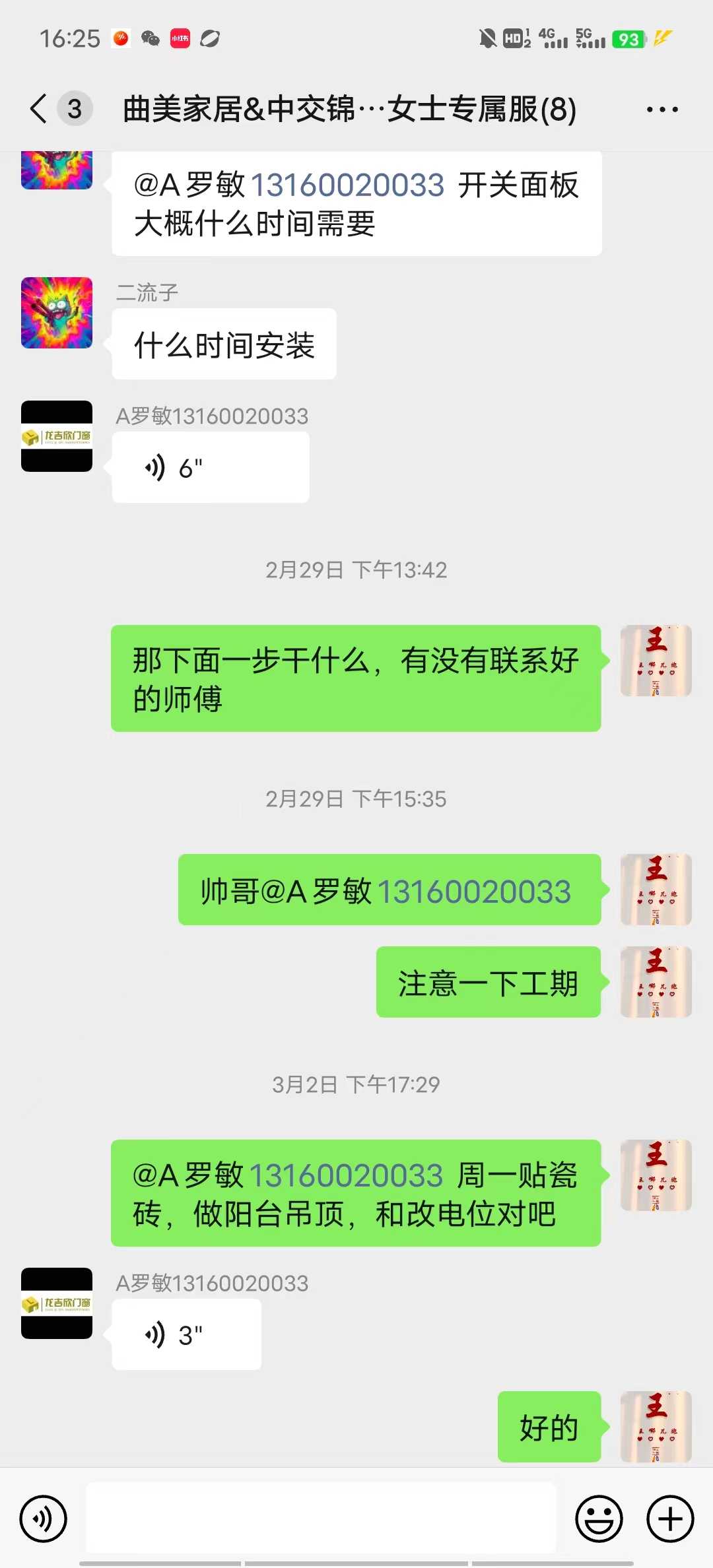Open my avatar beside 好的 message
713x1568 pixels.
[656, 1426]
